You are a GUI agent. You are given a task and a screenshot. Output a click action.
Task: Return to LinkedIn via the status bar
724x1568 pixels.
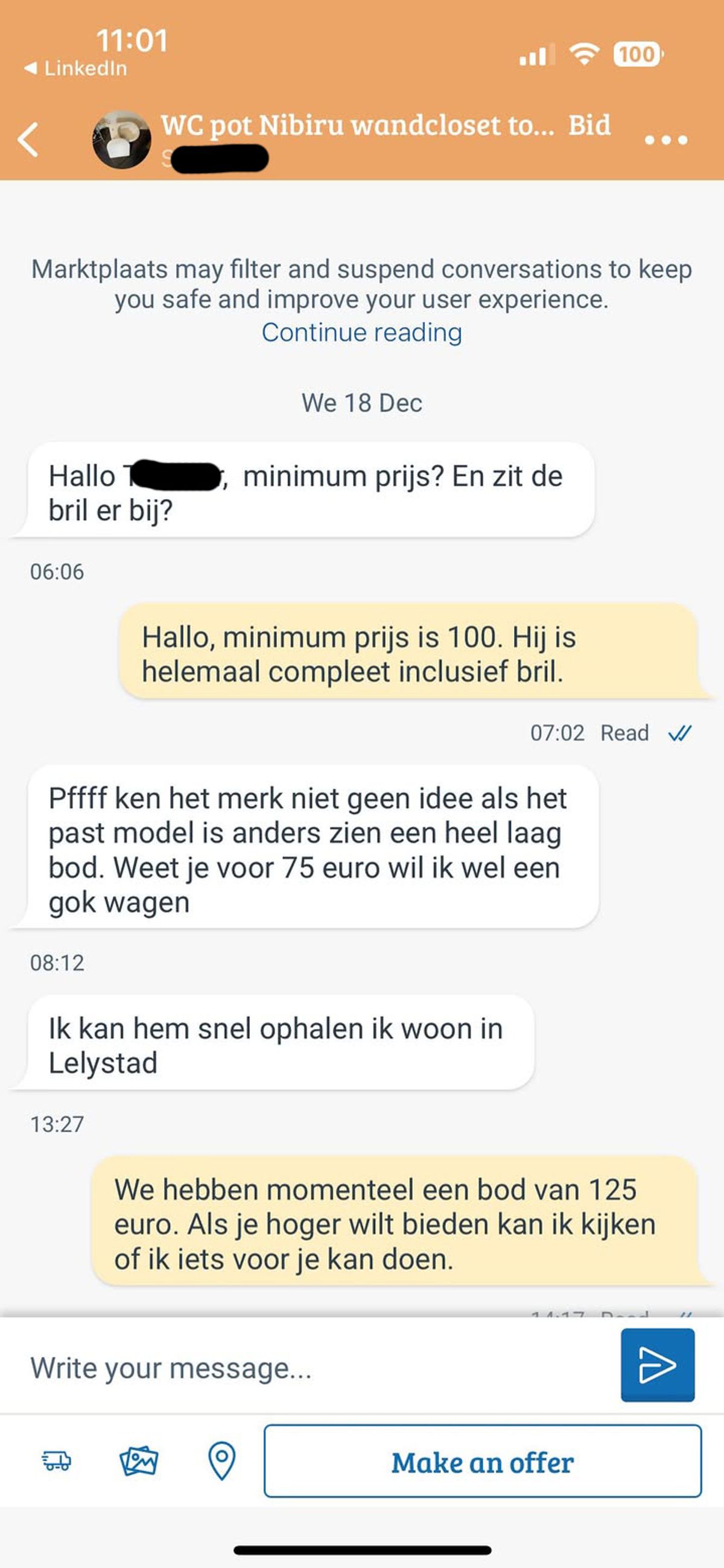(x=75, y=68)
